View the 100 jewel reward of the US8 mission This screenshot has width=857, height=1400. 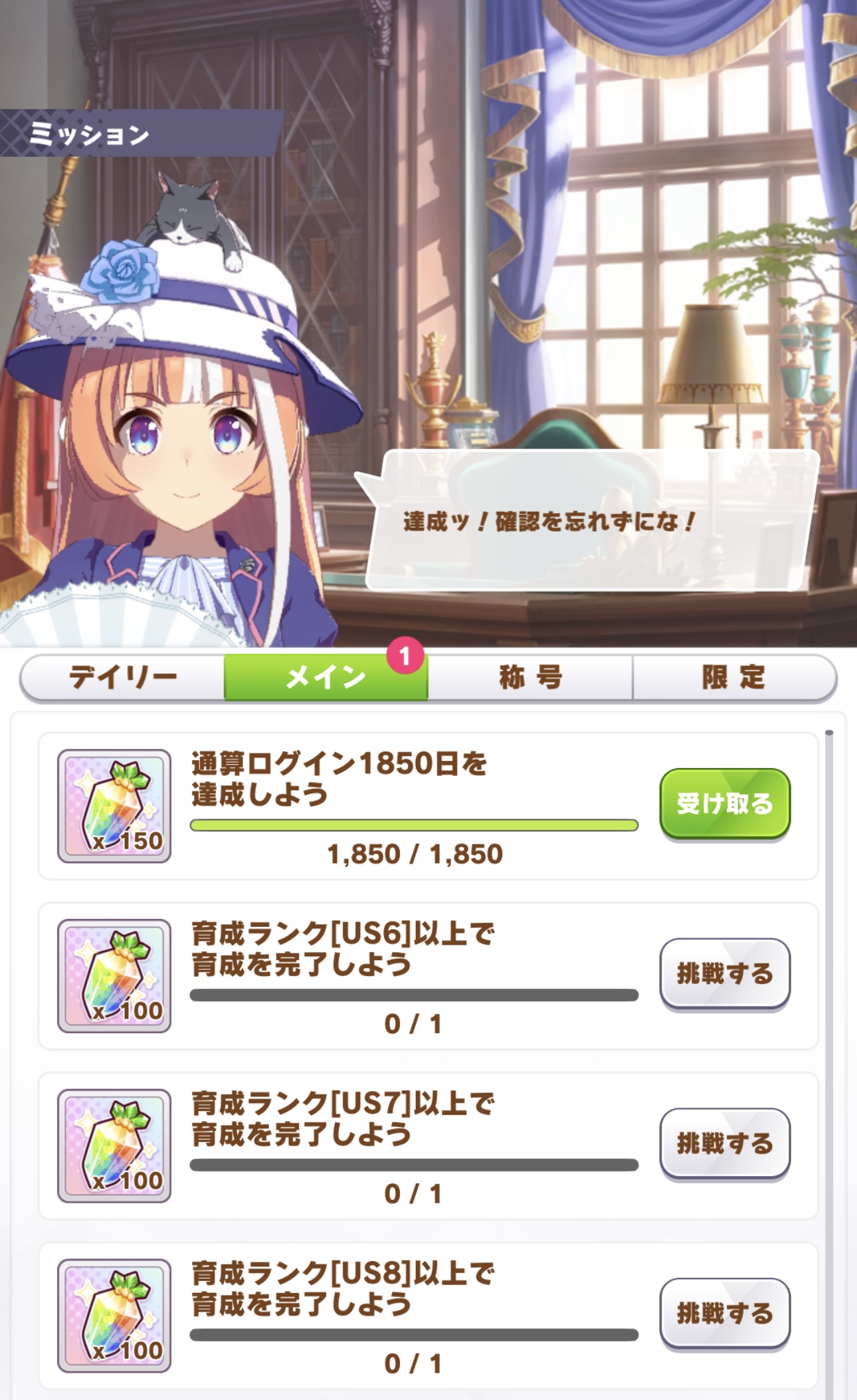114,1316
